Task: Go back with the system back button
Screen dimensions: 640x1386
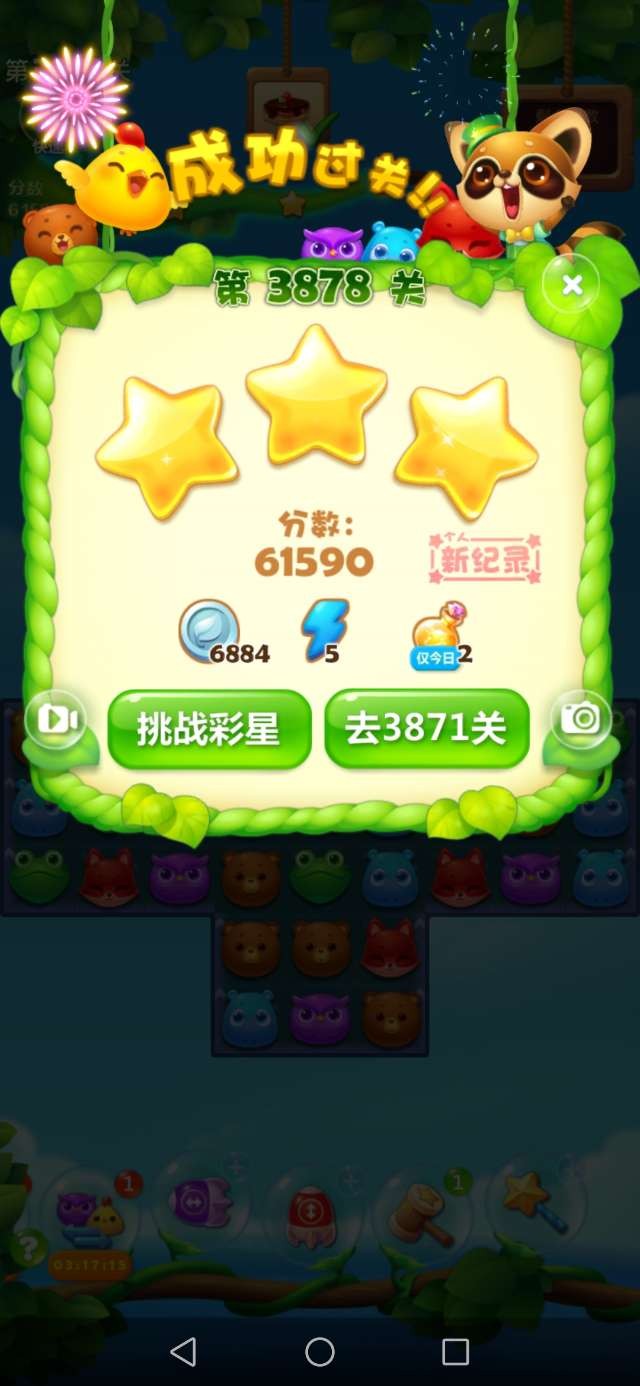Action: [x=183, y=1352]
